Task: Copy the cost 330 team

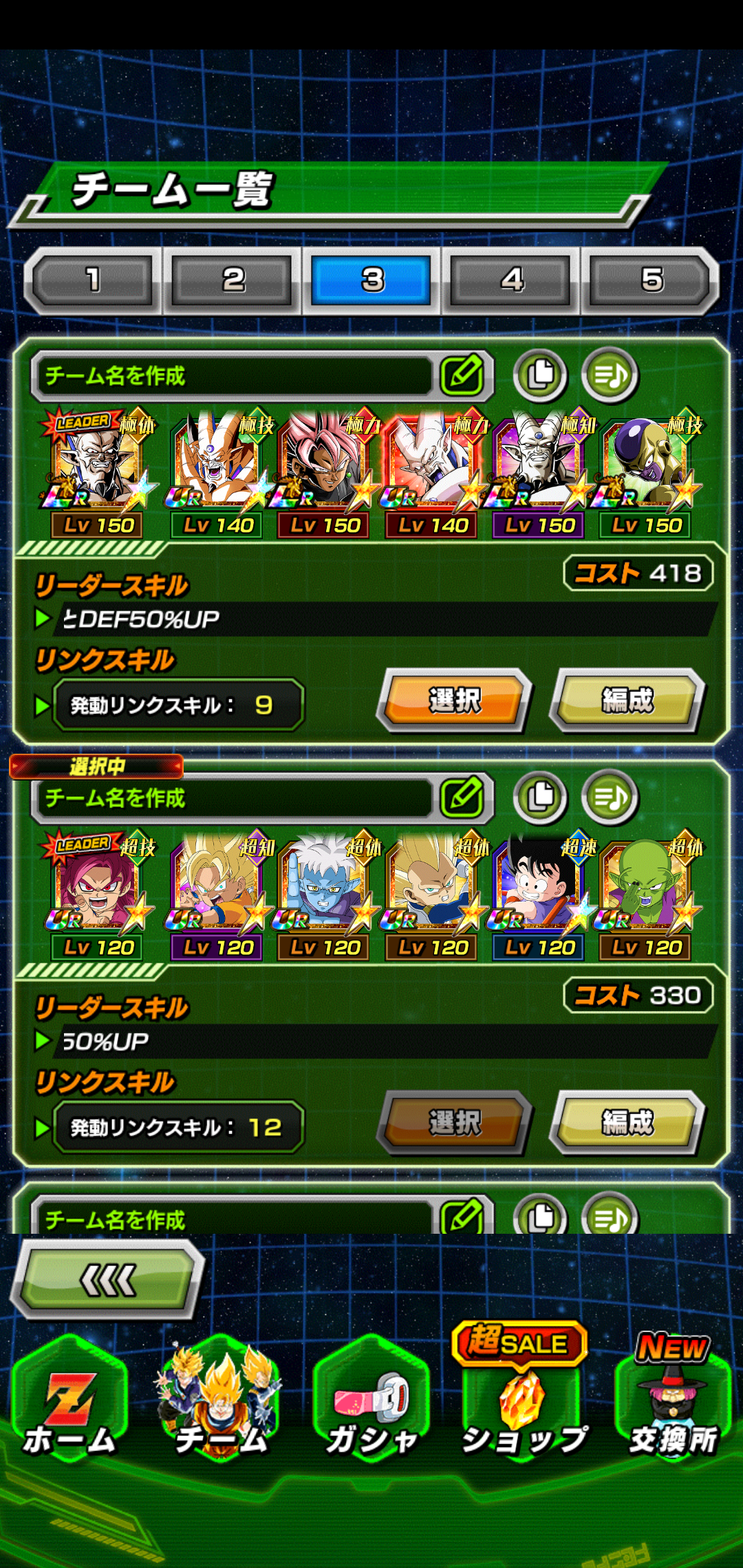Action: [540, 798]
